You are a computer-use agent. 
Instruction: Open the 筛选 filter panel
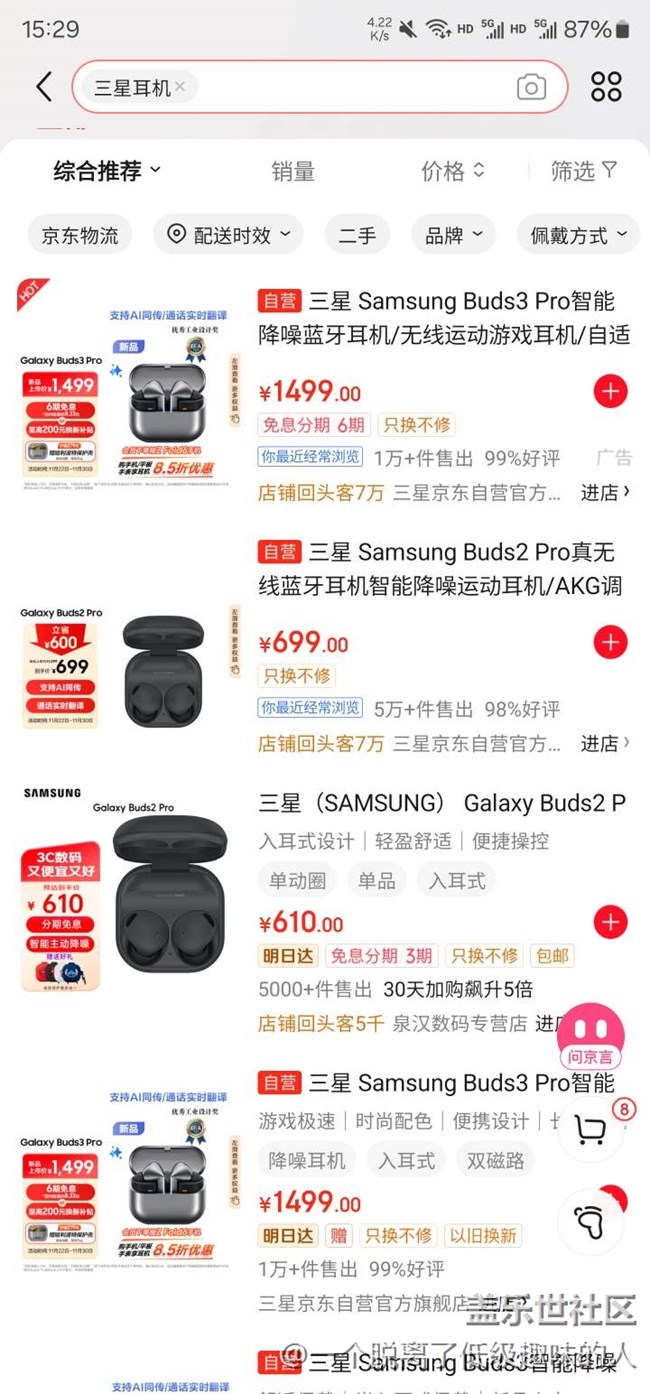584,171
